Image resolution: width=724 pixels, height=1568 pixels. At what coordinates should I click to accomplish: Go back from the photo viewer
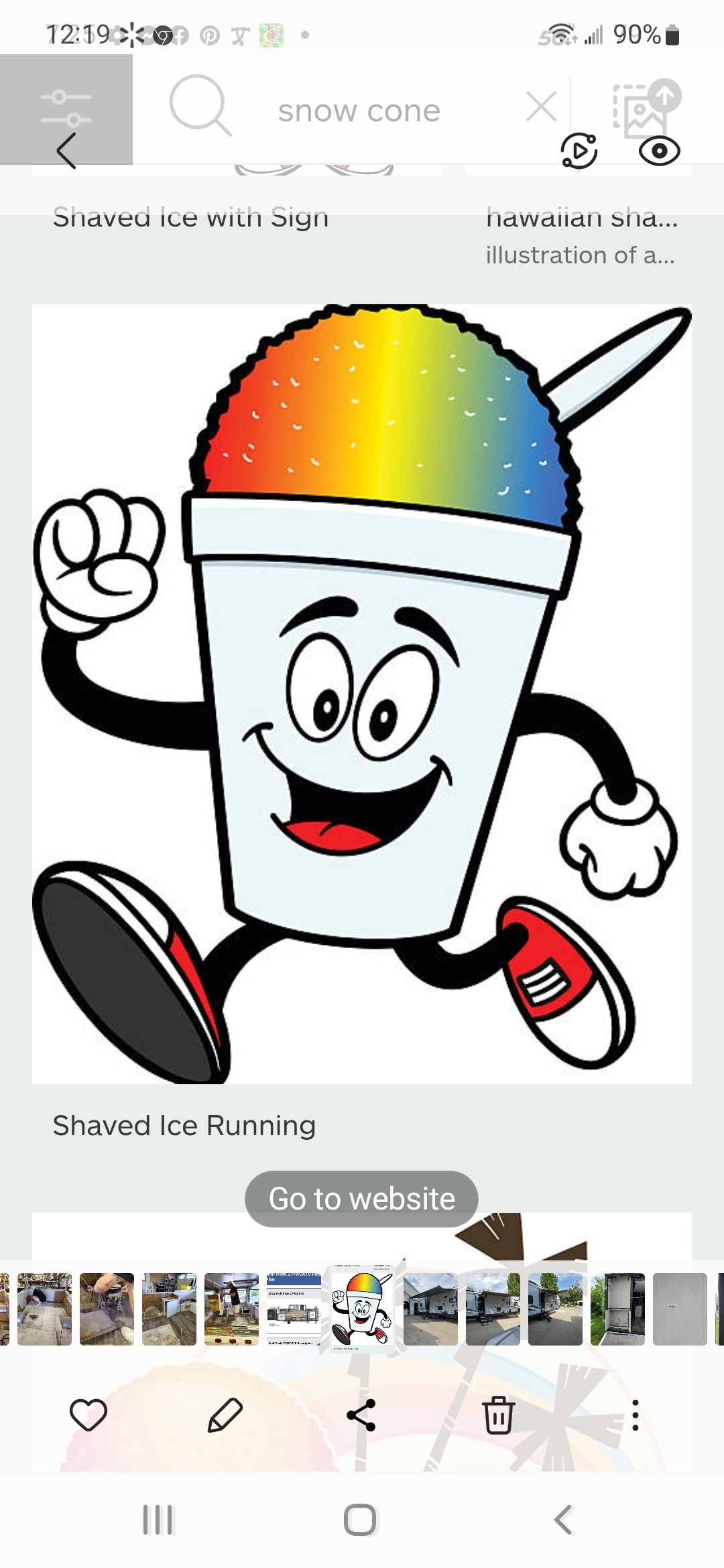66,150
